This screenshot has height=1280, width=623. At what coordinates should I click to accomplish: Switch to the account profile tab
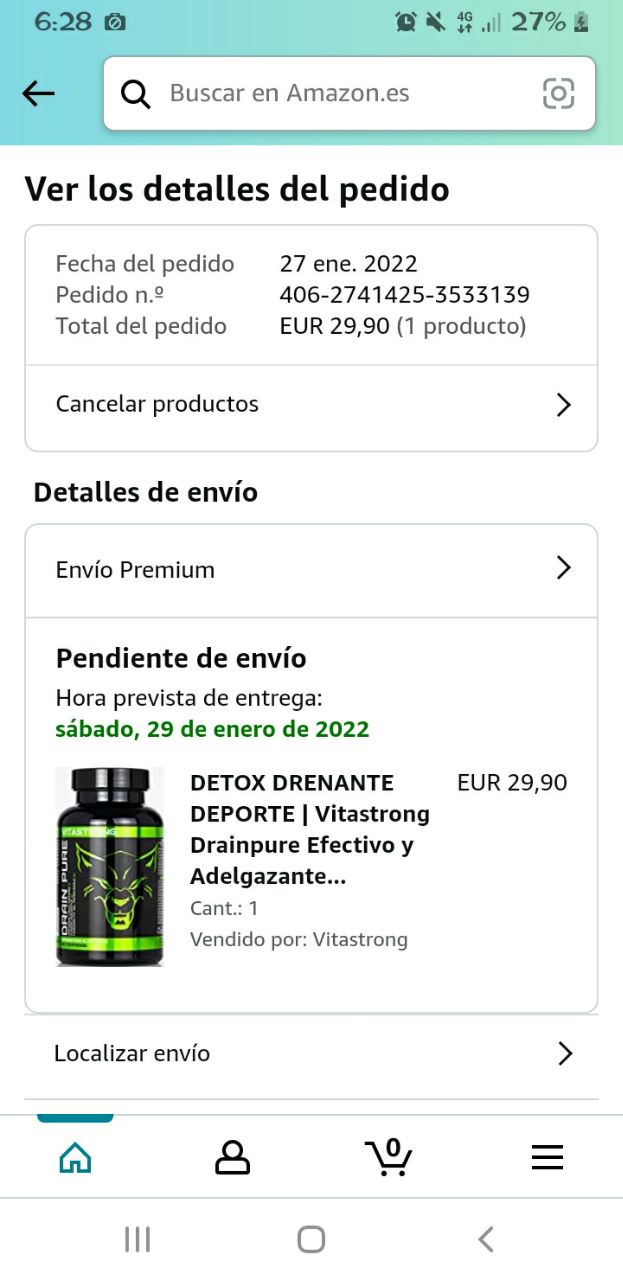[x=232, y=1157]
